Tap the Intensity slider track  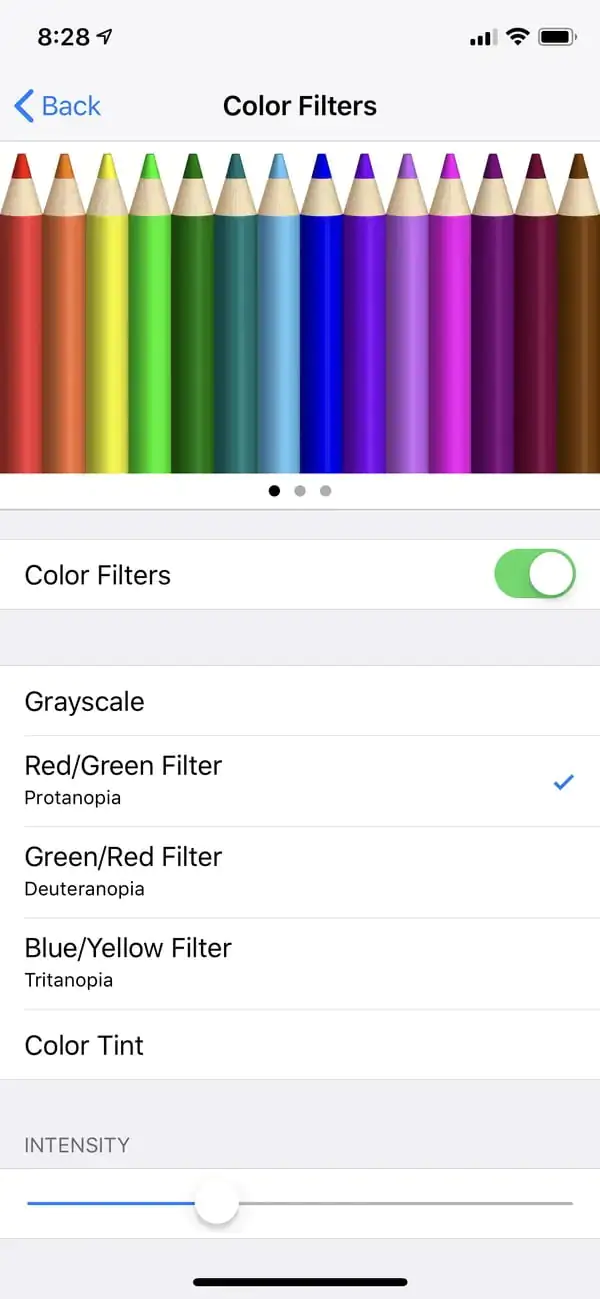pyautogui.click(x=400, y=1203)
